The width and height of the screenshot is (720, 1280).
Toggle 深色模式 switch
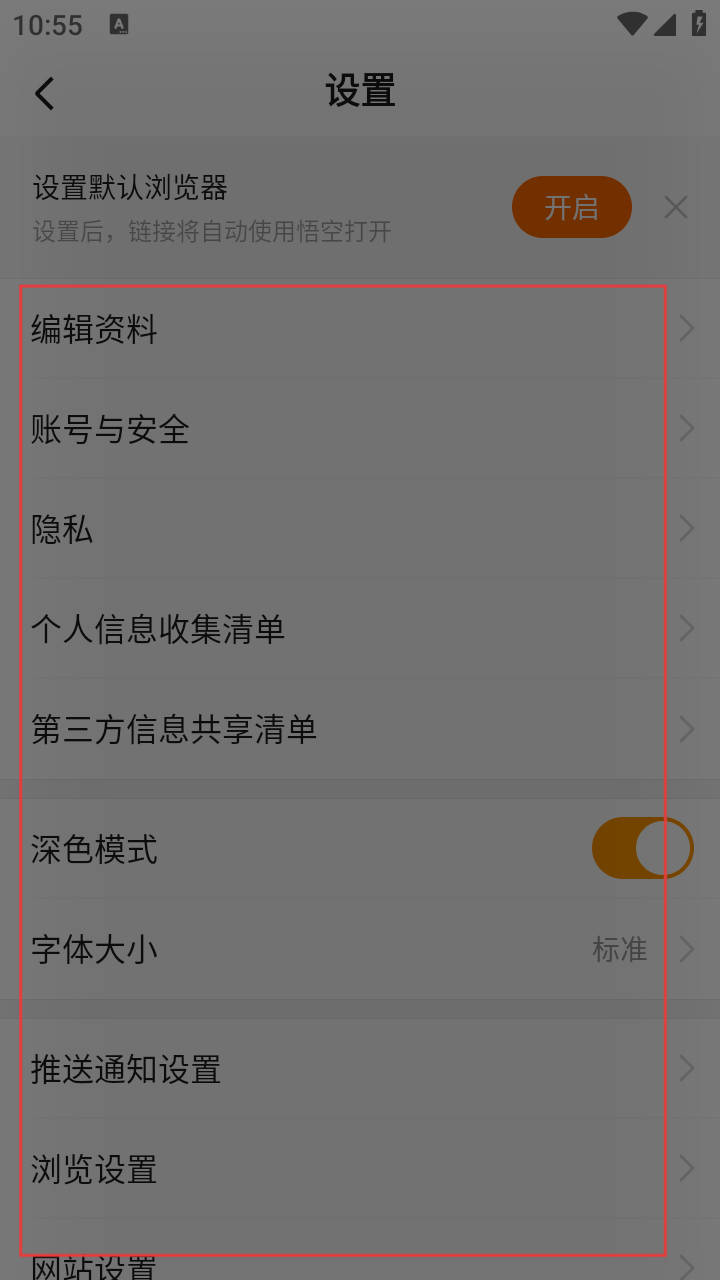coord(642,848)
